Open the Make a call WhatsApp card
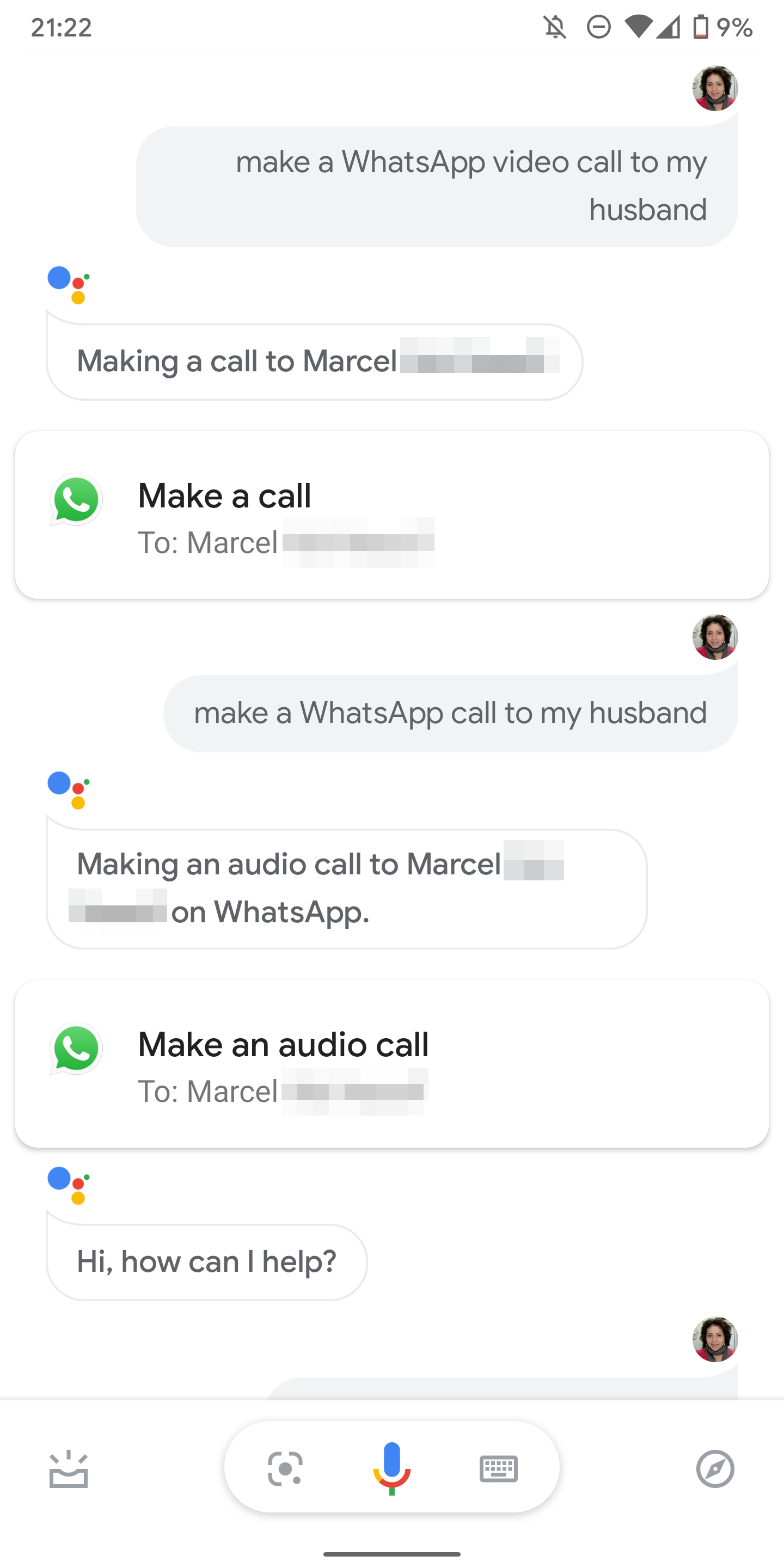Screen dimensions: 784x1568 click(392, 515)
